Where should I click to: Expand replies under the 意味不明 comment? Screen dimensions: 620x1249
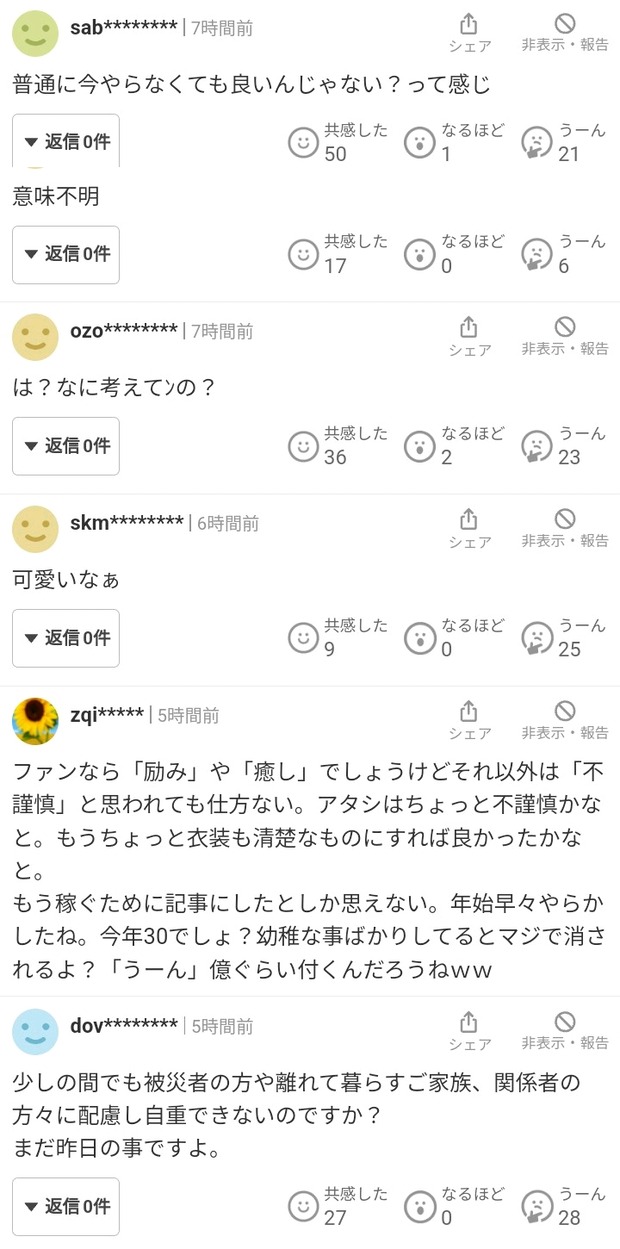pyautogui.click(x=66, y=254)
